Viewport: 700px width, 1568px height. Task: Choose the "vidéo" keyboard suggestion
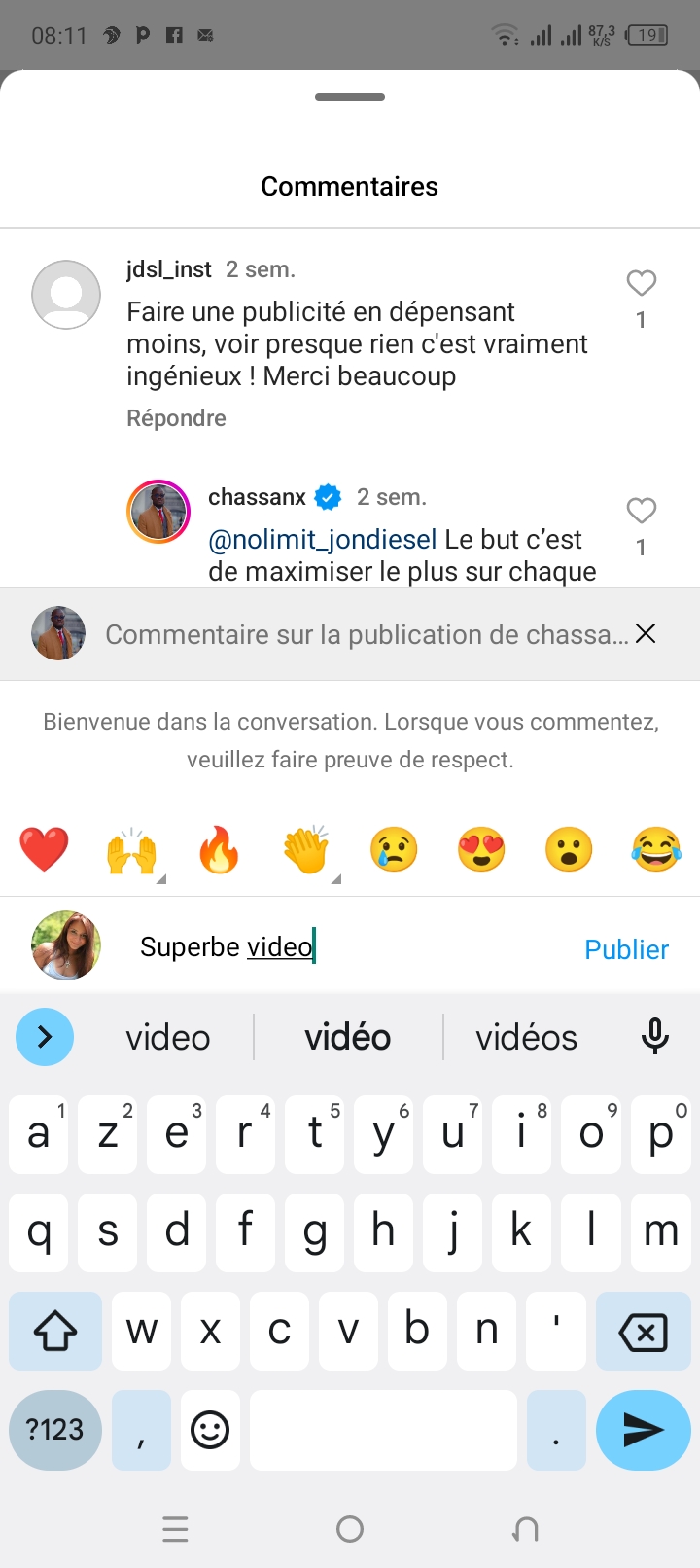pyautogui.click(x=348, y=1038)
